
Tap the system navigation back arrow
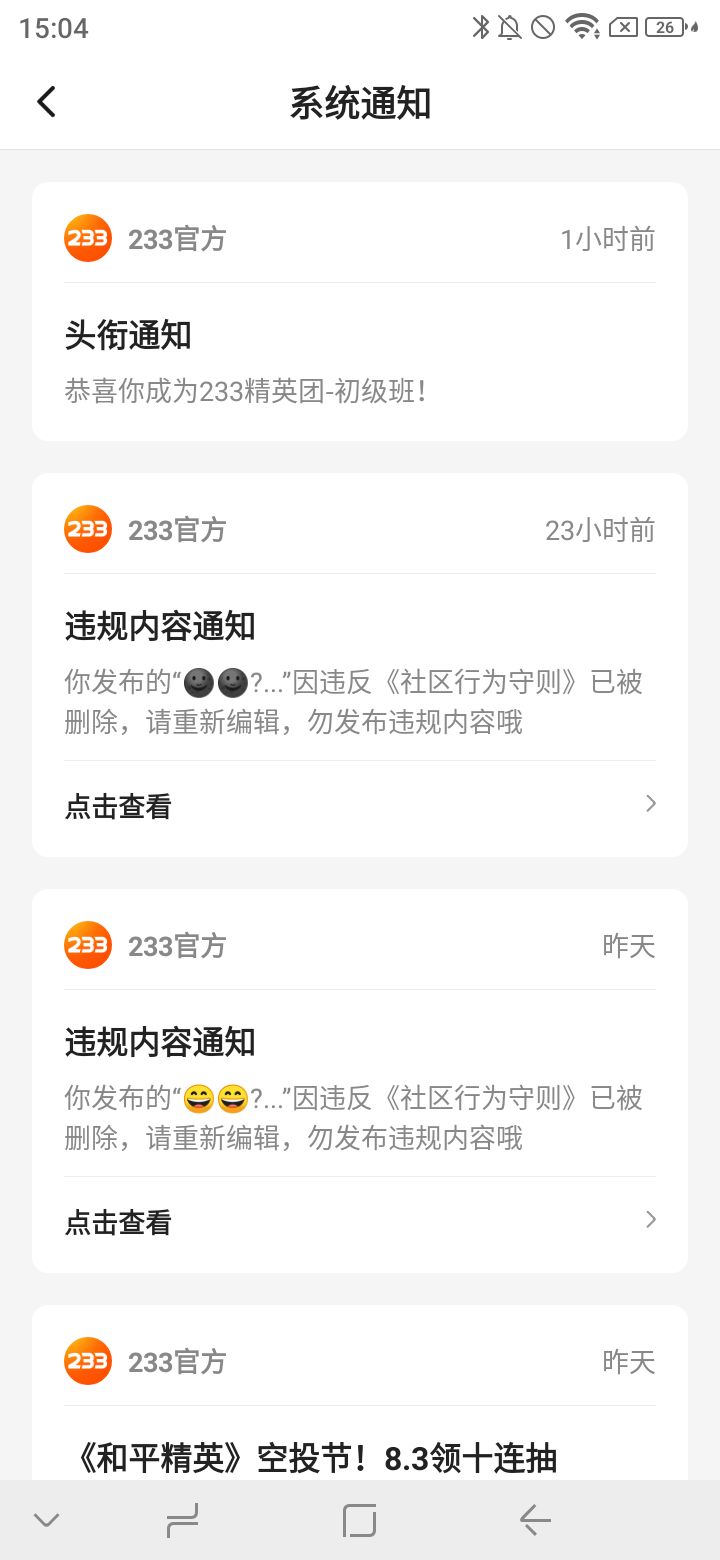pyautogui.click(x=535, y=1521)
